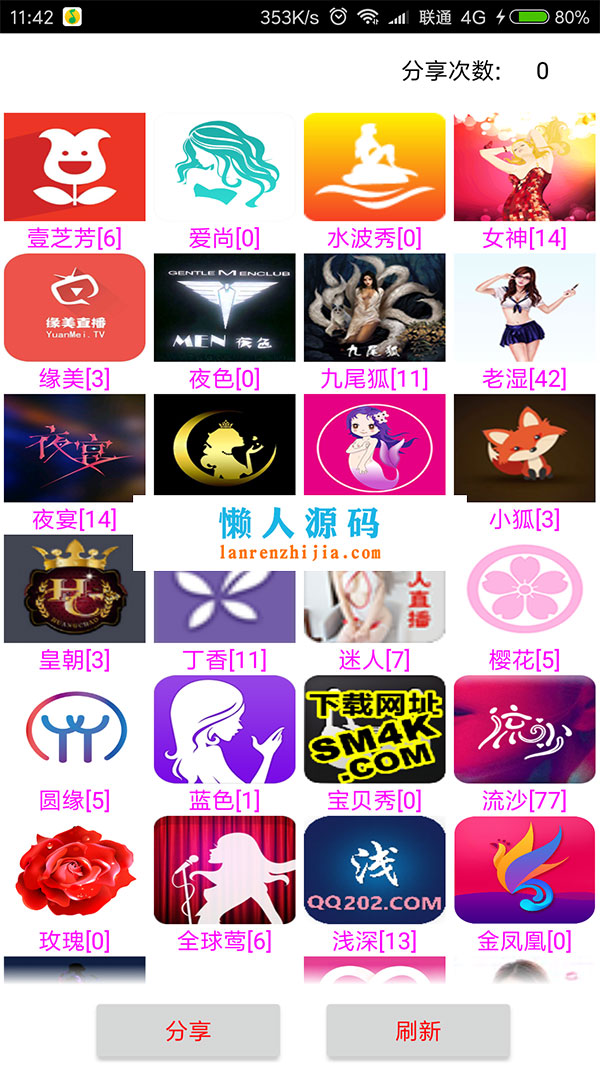Open the 圆缘 tile
This screenshot has height=1067, width=600.
click(x=75, y=729)
